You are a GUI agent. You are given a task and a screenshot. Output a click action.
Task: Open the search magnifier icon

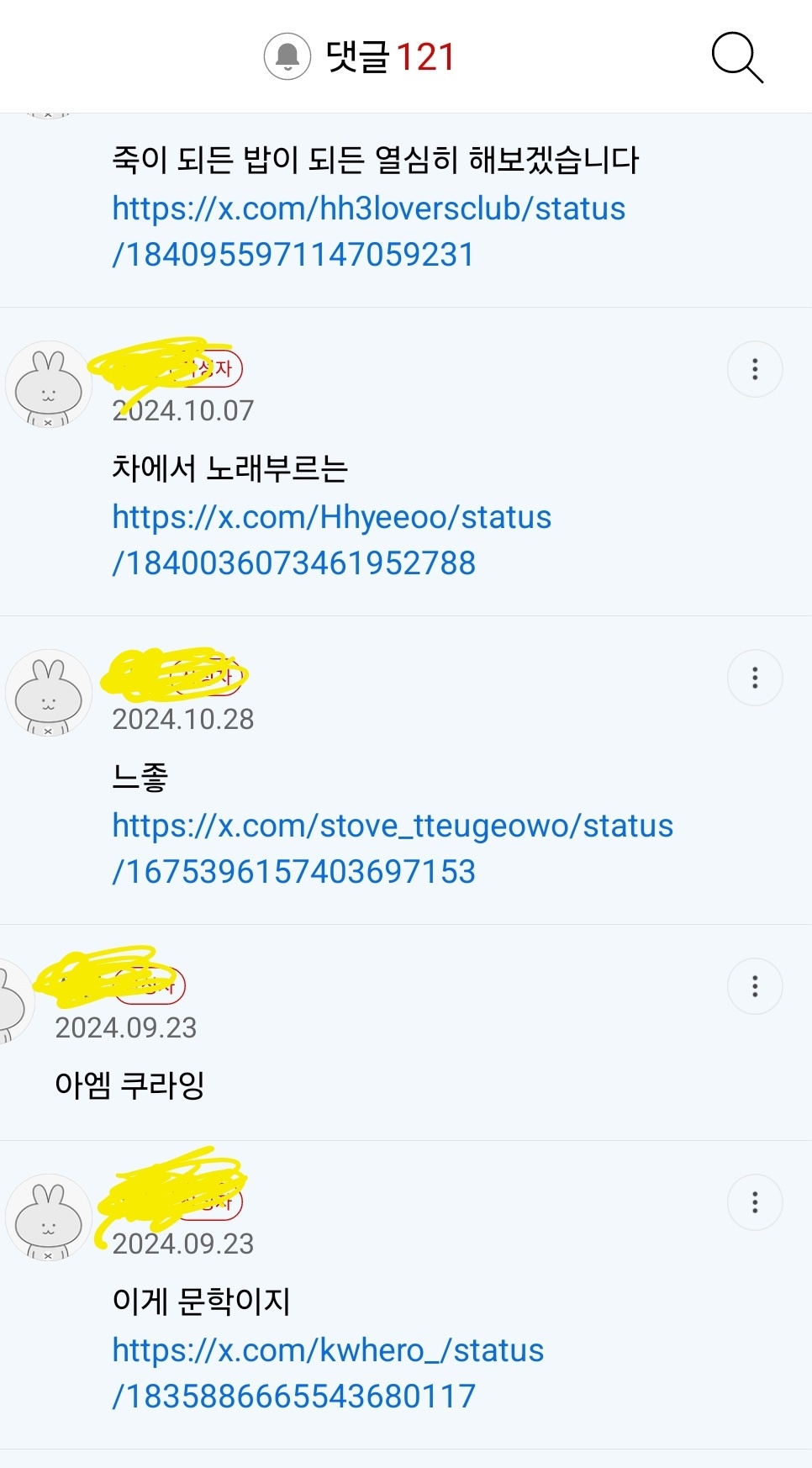(x=736, y=57)
